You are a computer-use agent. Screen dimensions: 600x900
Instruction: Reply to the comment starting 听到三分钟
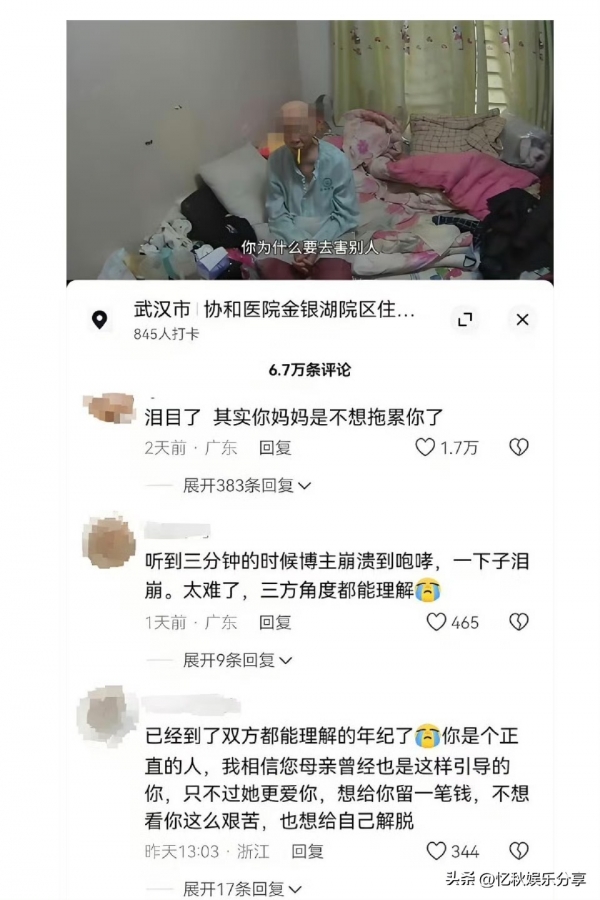tap(275, 622)
